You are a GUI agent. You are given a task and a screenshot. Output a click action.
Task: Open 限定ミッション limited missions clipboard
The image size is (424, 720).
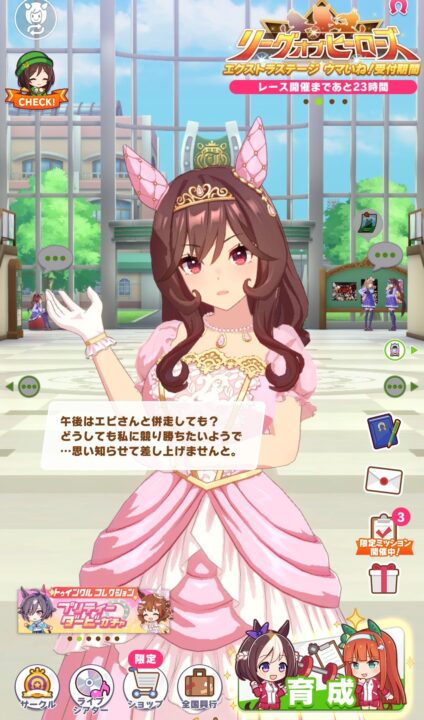384,534
